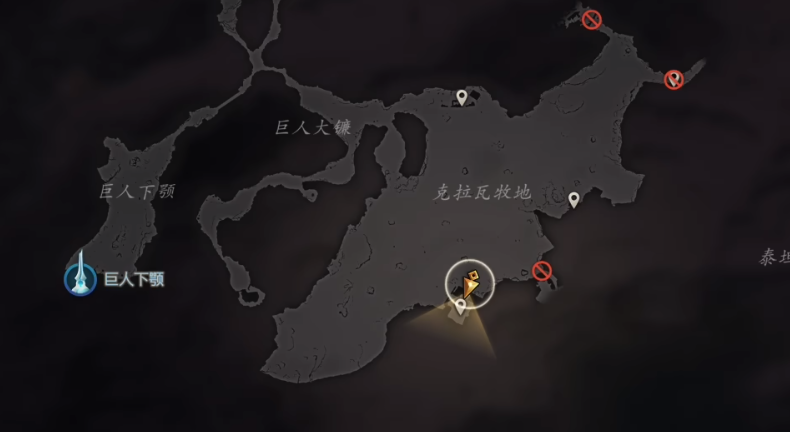Tap the pin right of the 克拉瓦牧地 label
This screenshot has height=432, width=790.
tap(574, 200)
